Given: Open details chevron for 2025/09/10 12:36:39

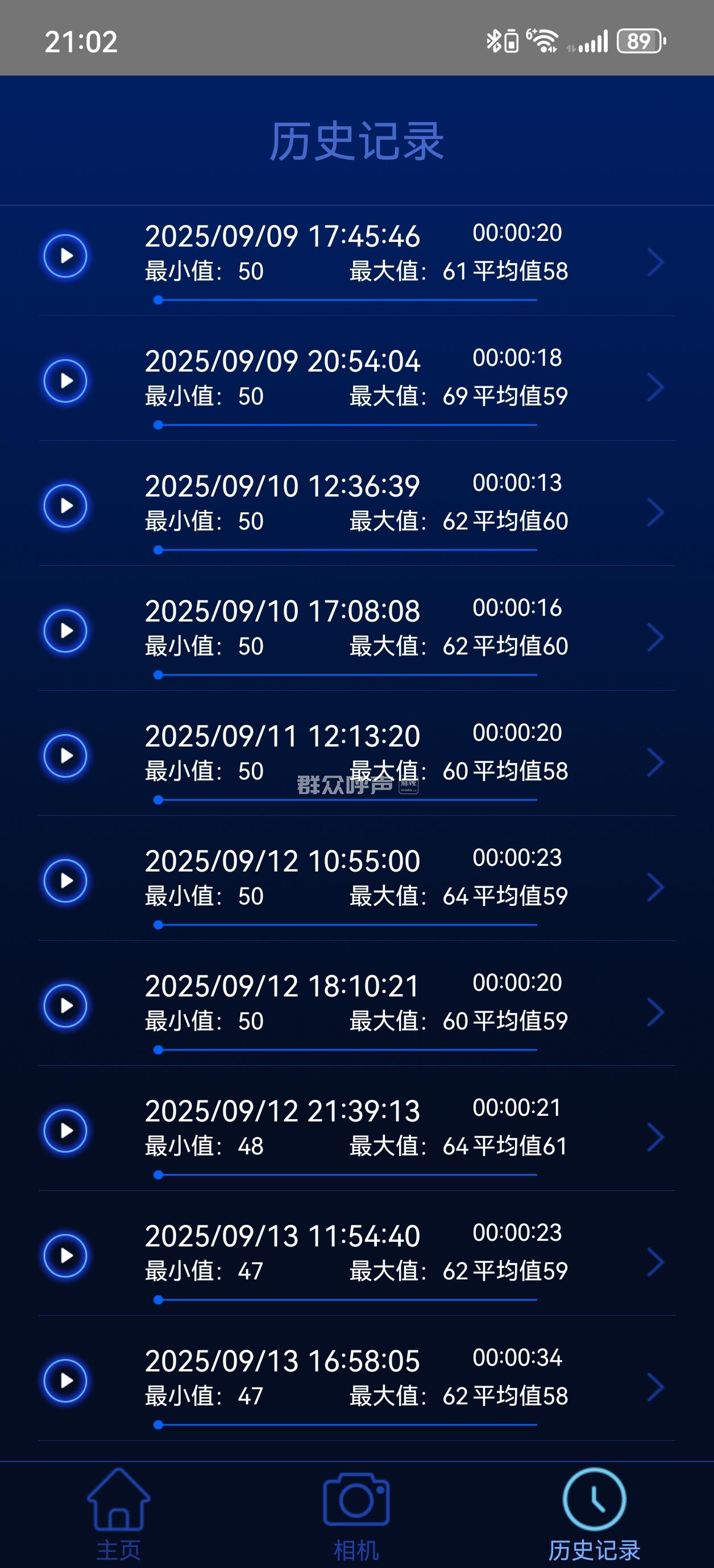Looking at the screenshot, I should 655,512.
